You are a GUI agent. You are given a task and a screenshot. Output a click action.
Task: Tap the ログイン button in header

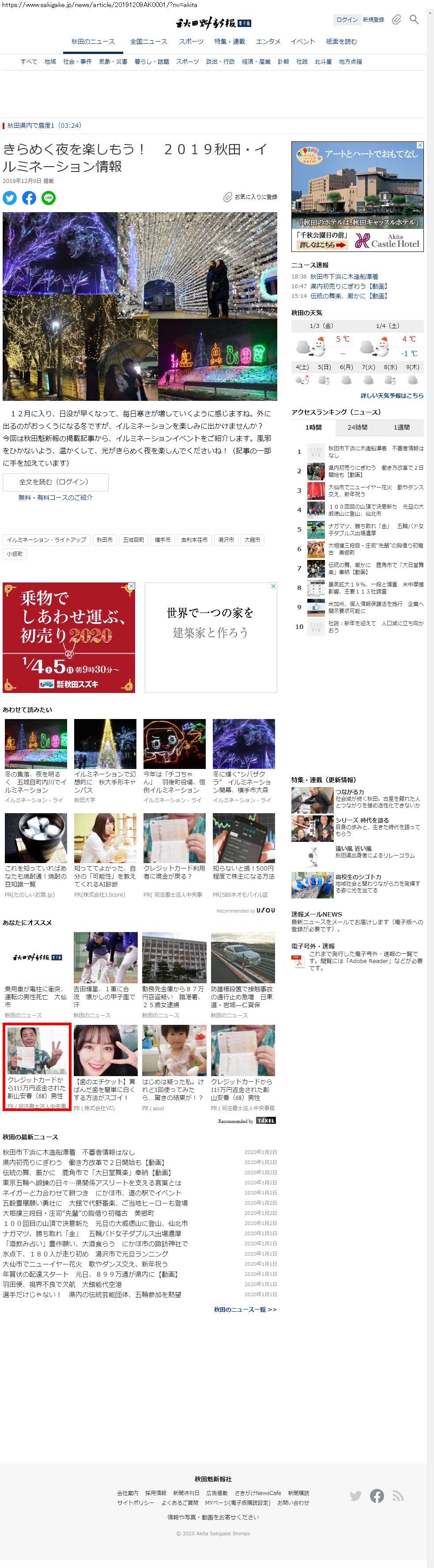(x=347, y=19)
